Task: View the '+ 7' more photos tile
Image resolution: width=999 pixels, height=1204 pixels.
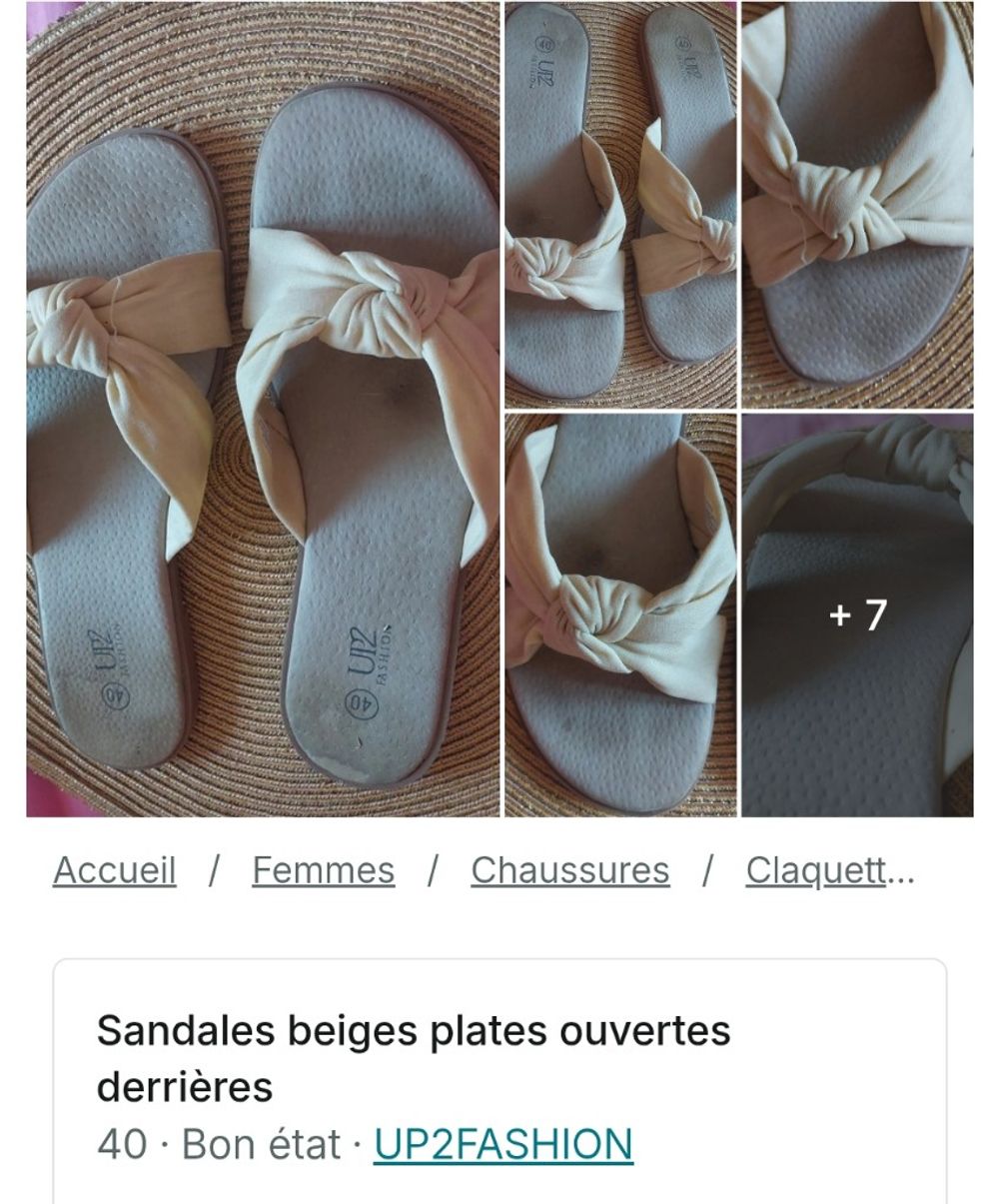Action: point(857,615)
